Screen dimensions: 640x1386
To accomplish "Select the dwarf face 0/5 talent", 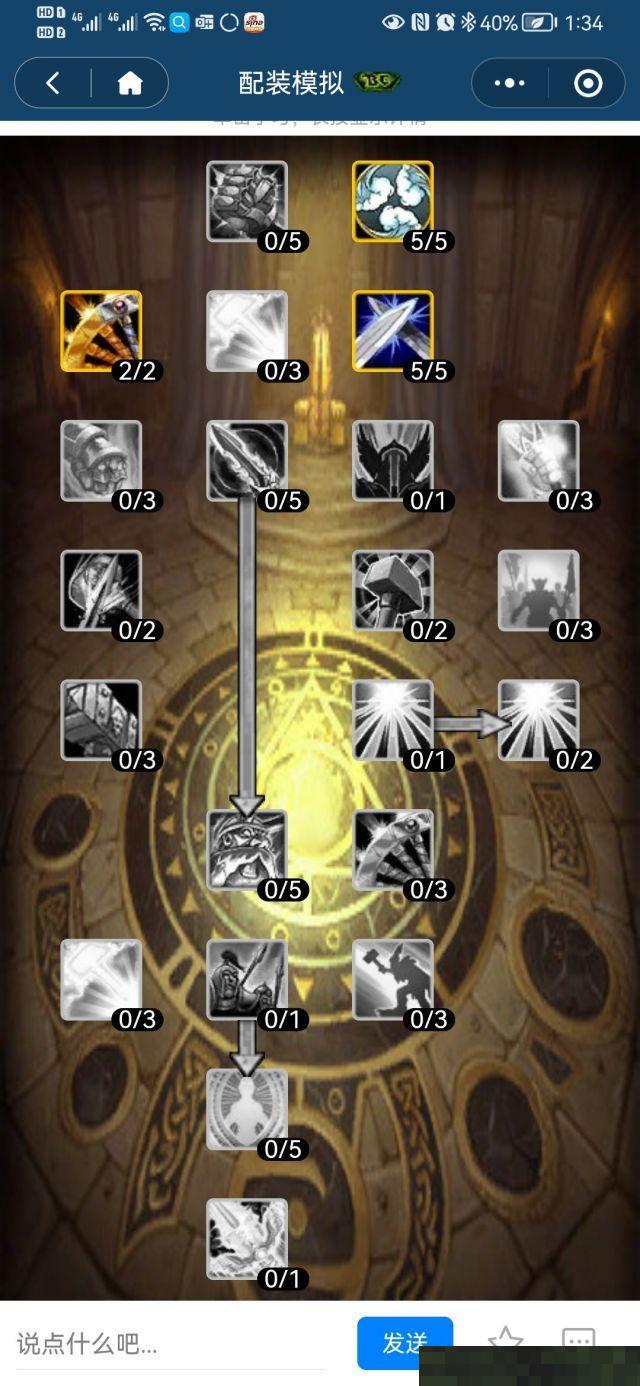I will tap(247, 850).
